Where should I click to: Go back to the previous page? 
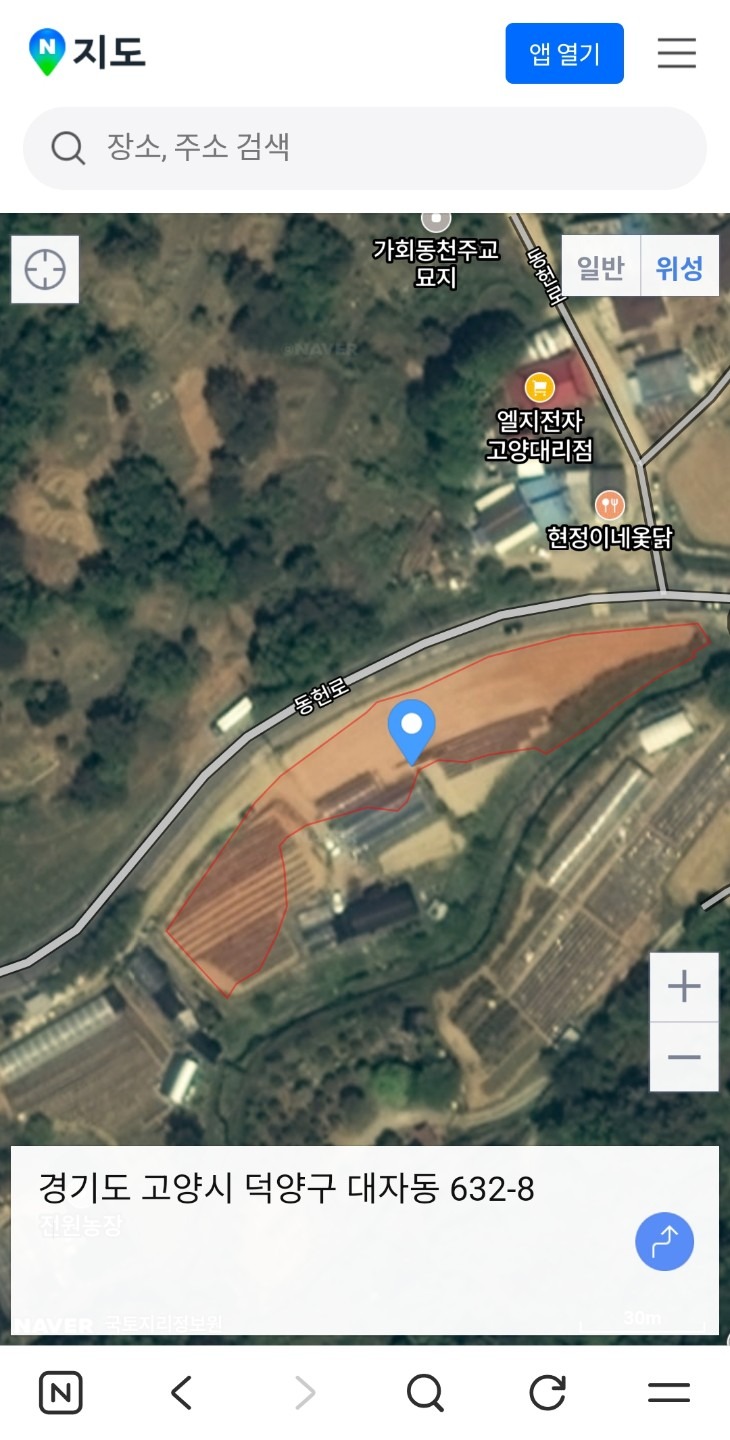(x=181, y=1393)
